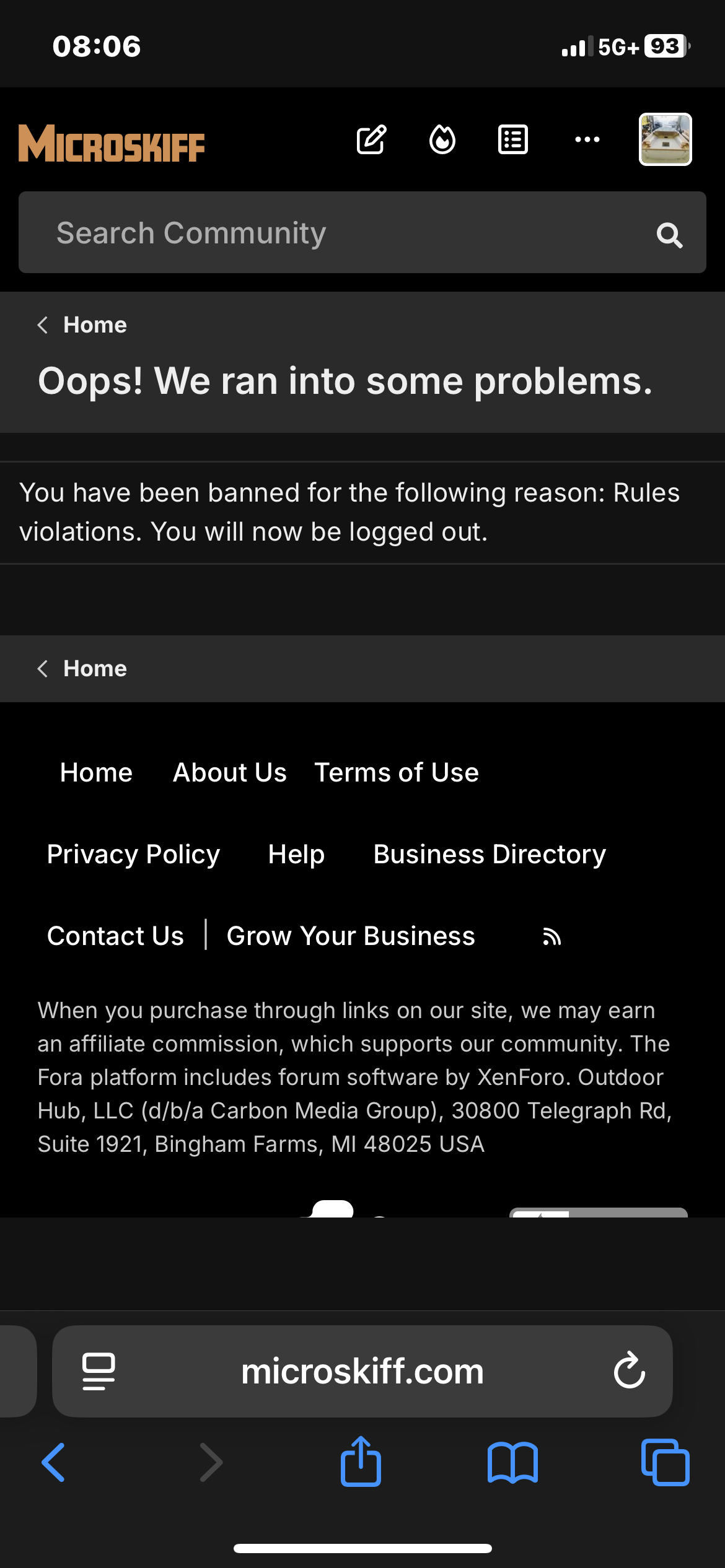Tap the compose new post icon
Image resolution: width=725 pixels, height=1568 pixels.
point(371,139)
